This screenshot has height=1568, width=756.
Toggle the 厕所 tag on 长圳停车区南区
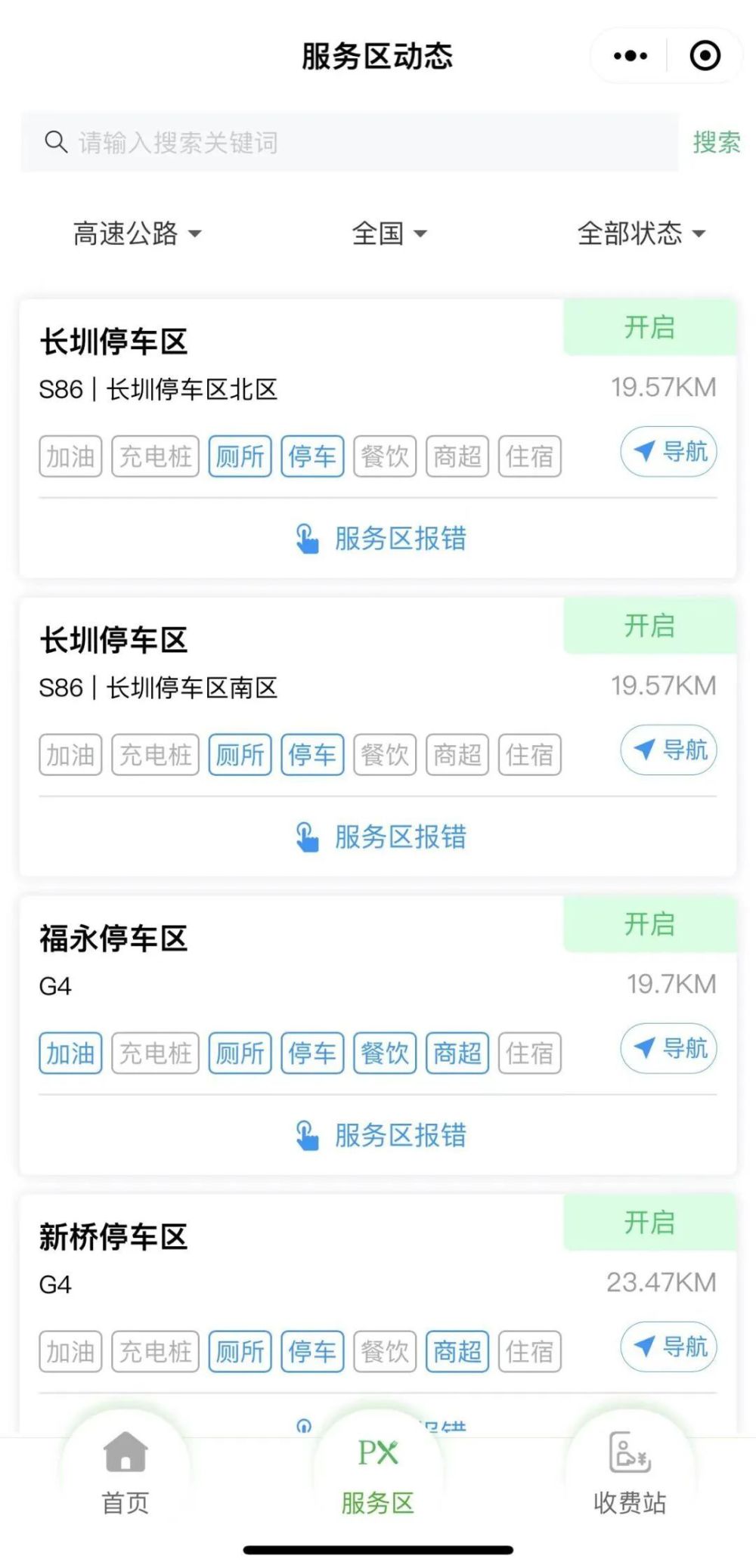[x=240, y=754]
